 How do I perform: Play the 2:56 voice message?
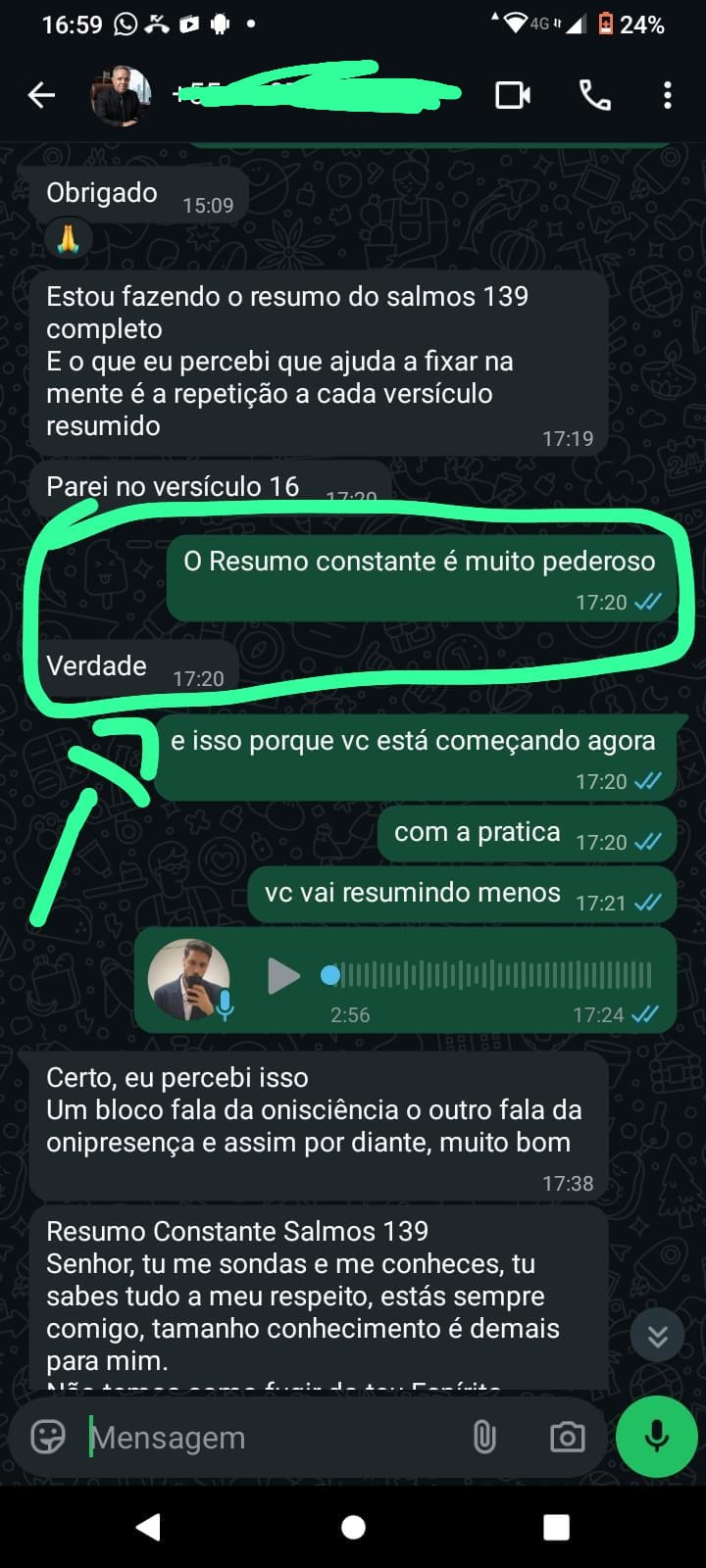(x=283, y=975)
